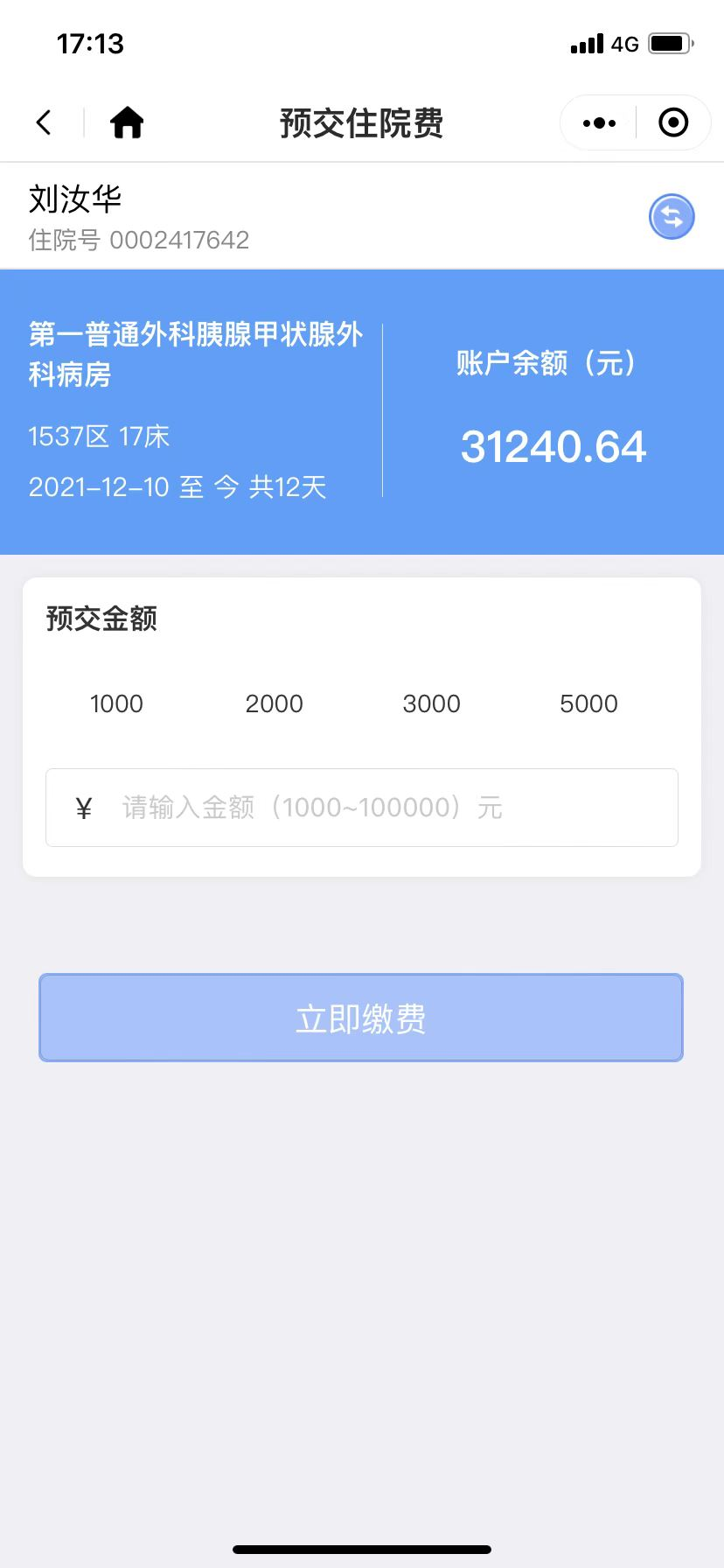Screen dimensions: 724x1568
Task: Select the 2000 preset amount
Action: point(274,703)
